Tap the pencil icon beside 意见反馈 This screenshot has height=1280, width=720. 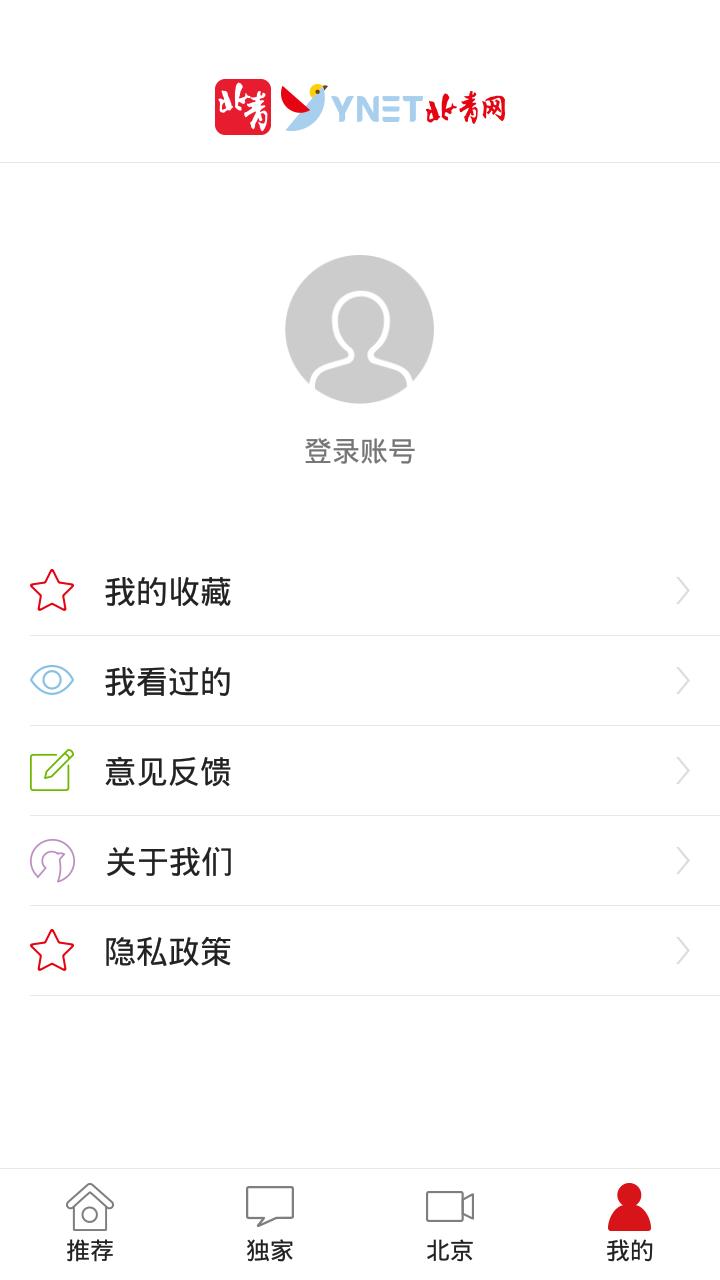tap(52, 771)
